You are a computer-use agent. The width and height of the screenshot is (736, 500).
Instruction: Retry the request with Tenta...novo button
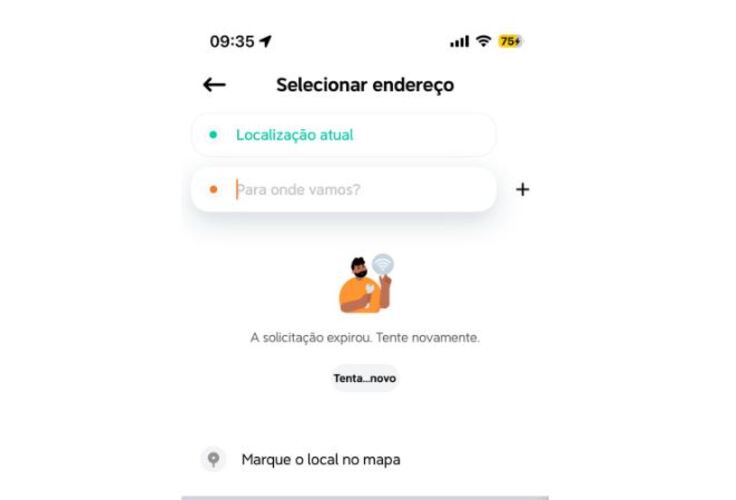pos(364,379)
